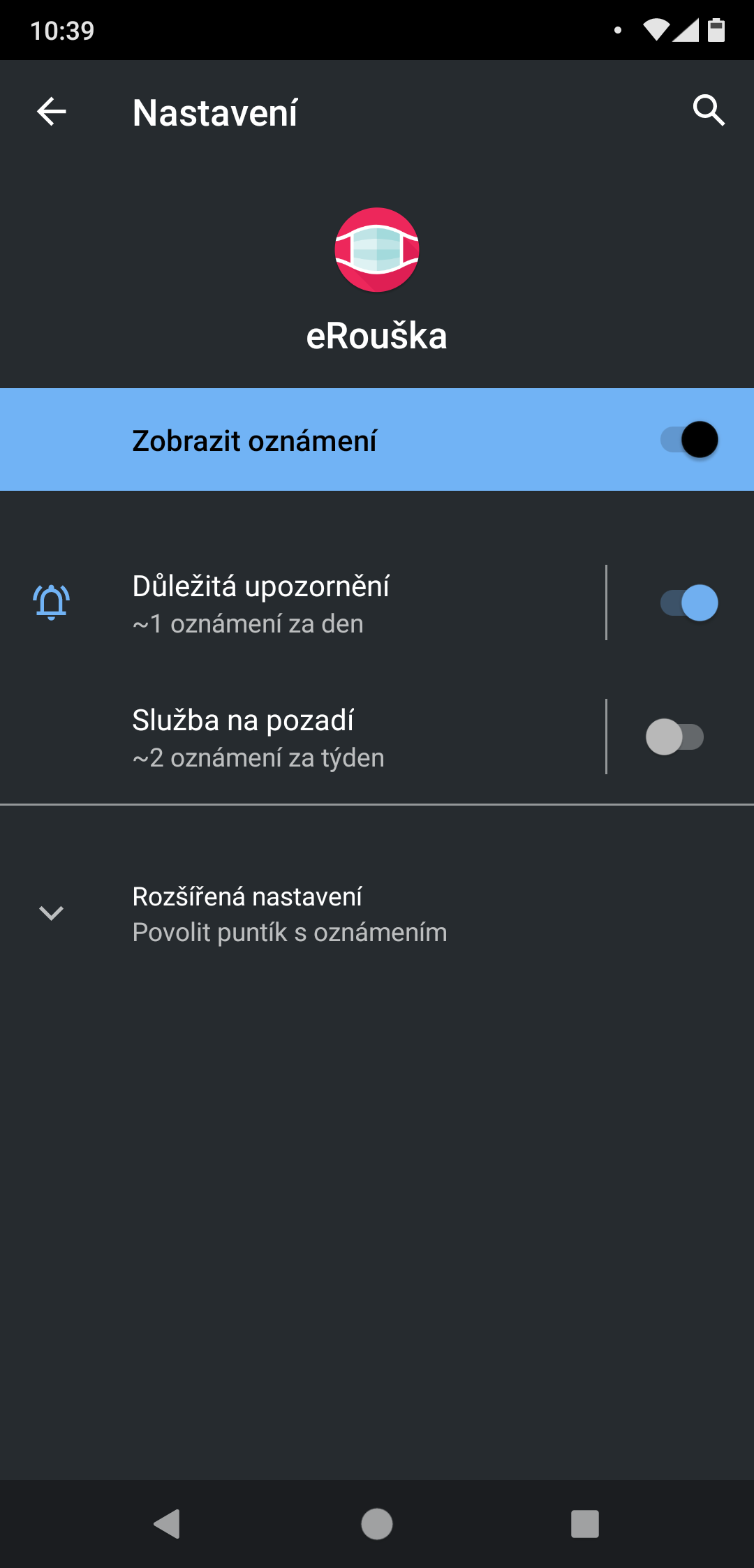Enable Služba na pozadí switch

(x=674, y=737)
